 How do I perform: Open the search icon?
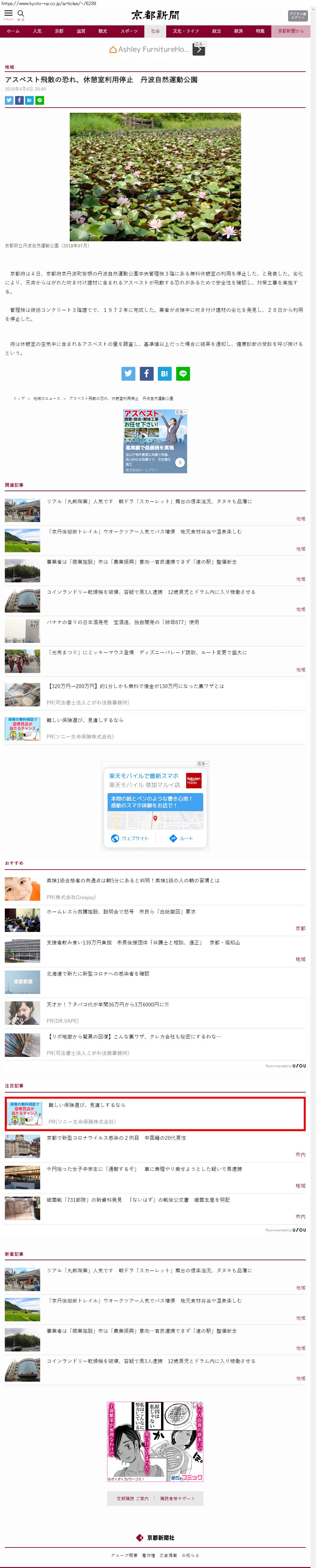point(21,13)
